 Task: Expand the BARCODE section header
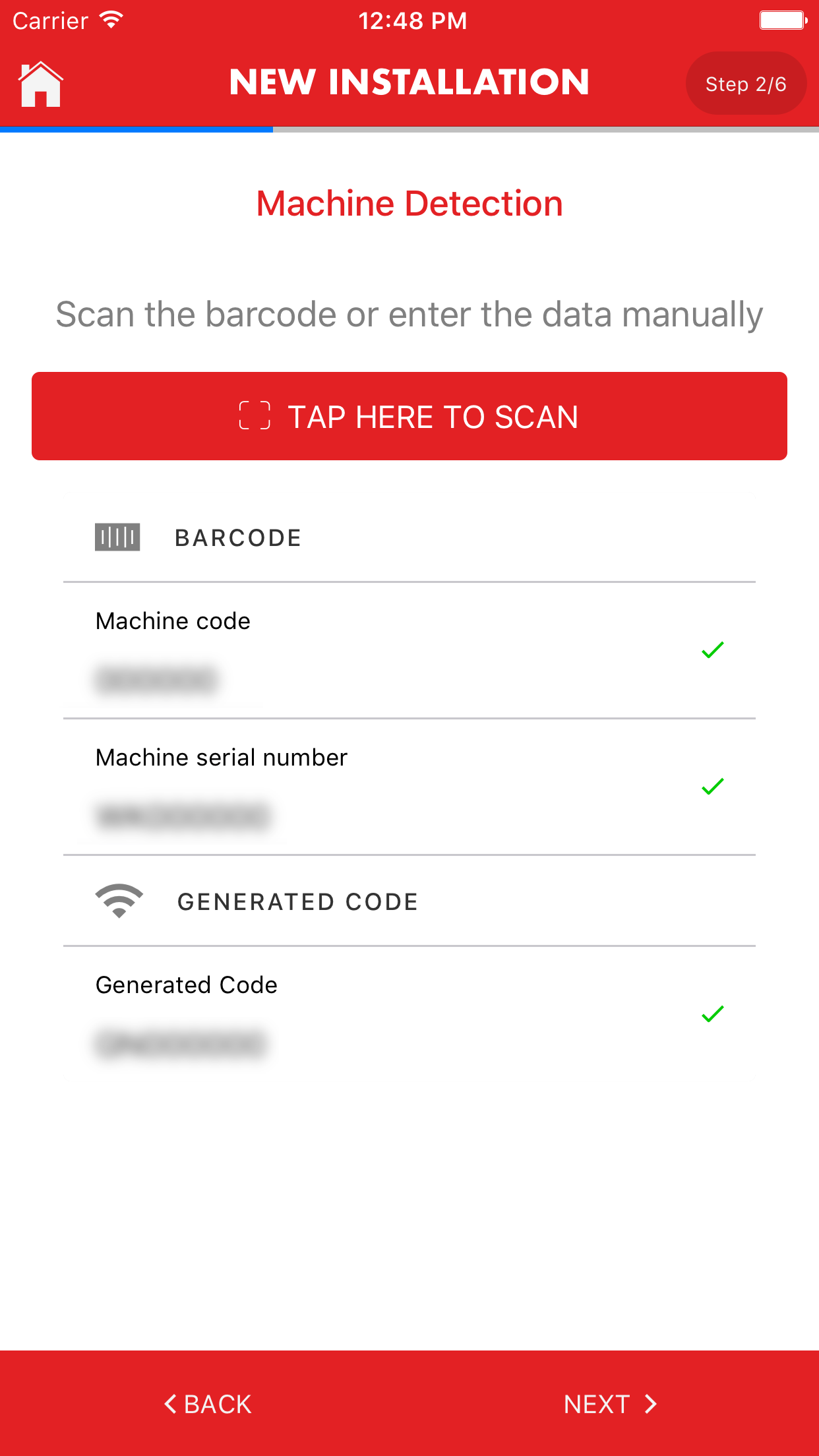click(x=237, y=537)
